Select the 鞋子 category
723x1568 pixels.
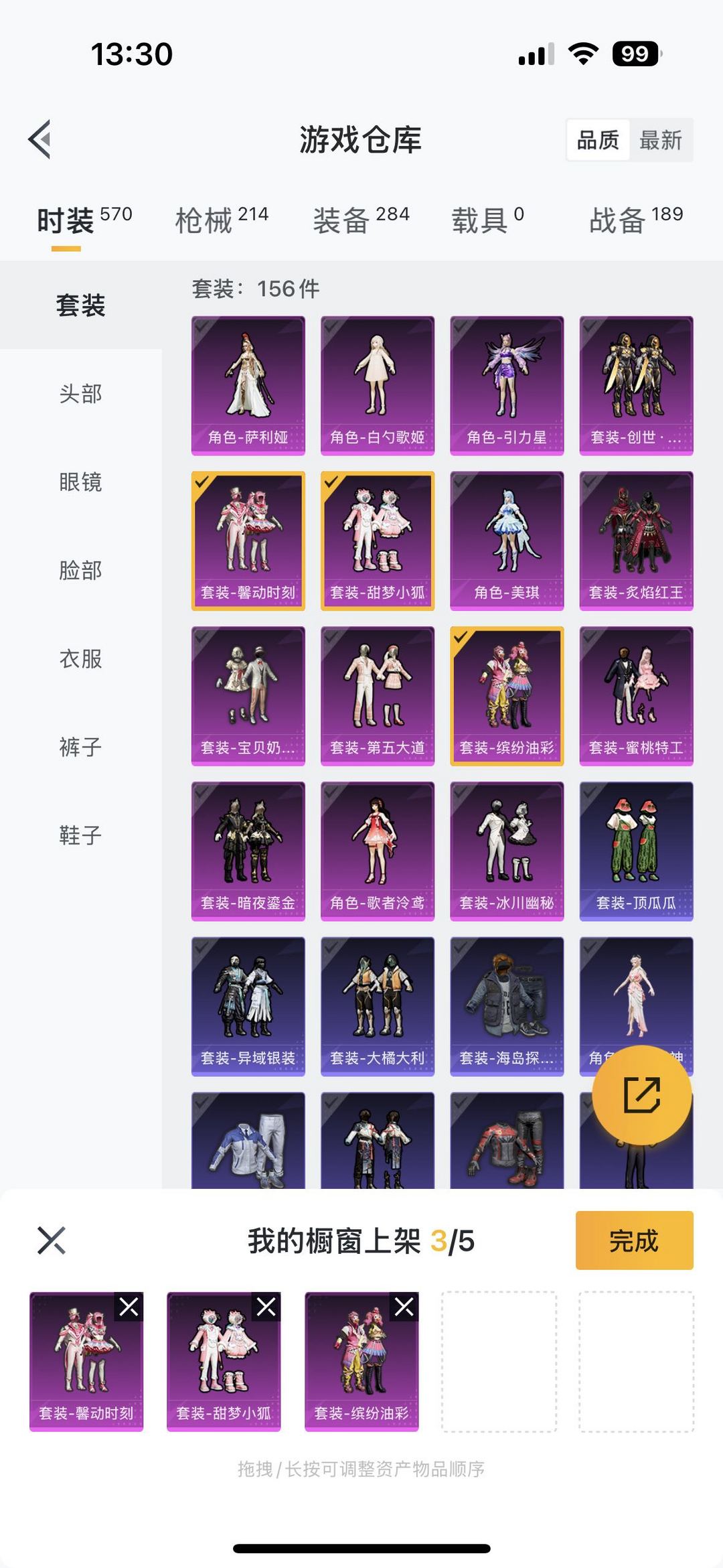(80, 835)
